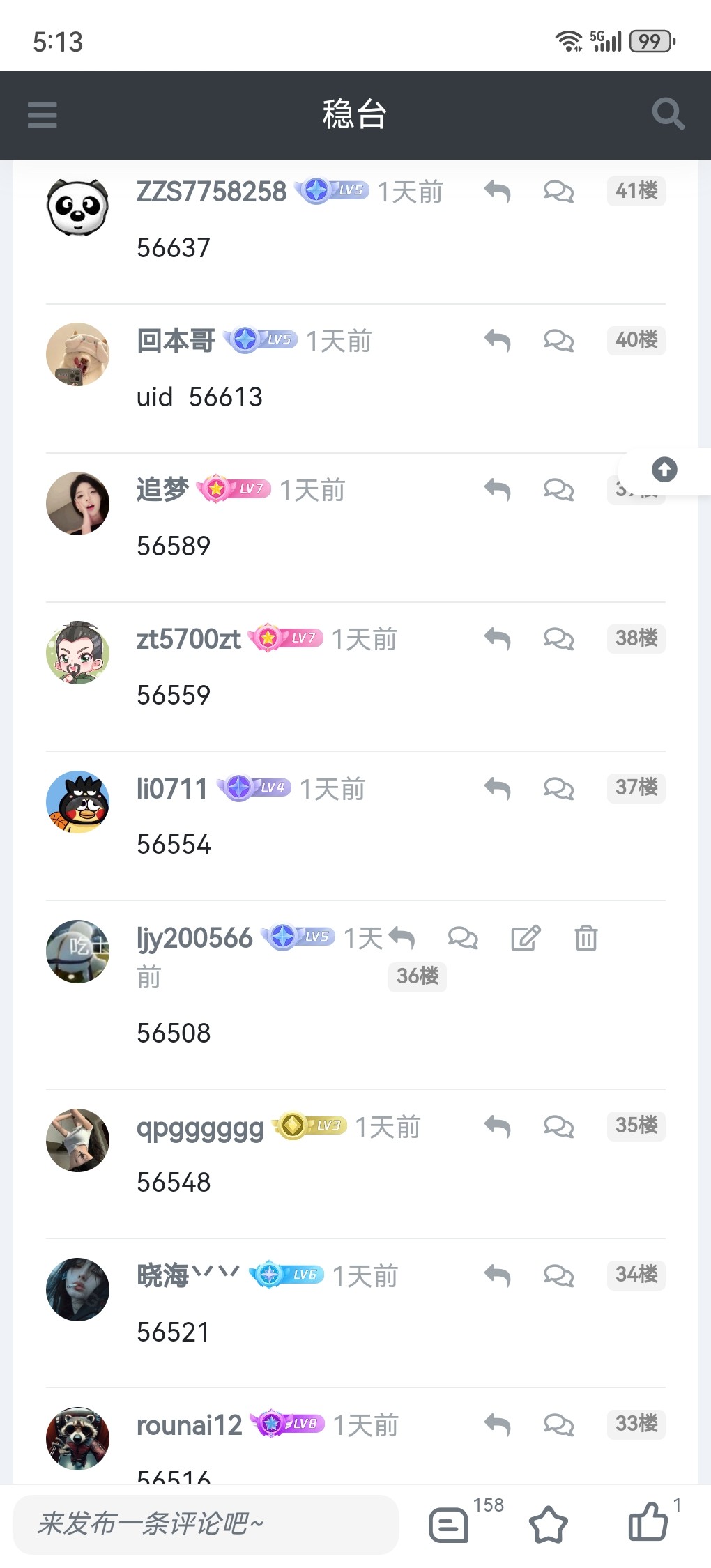Reply to qpgggggg's comment
The width and height of the screenshot is (711, 1568).
(x=498, y=1126)
